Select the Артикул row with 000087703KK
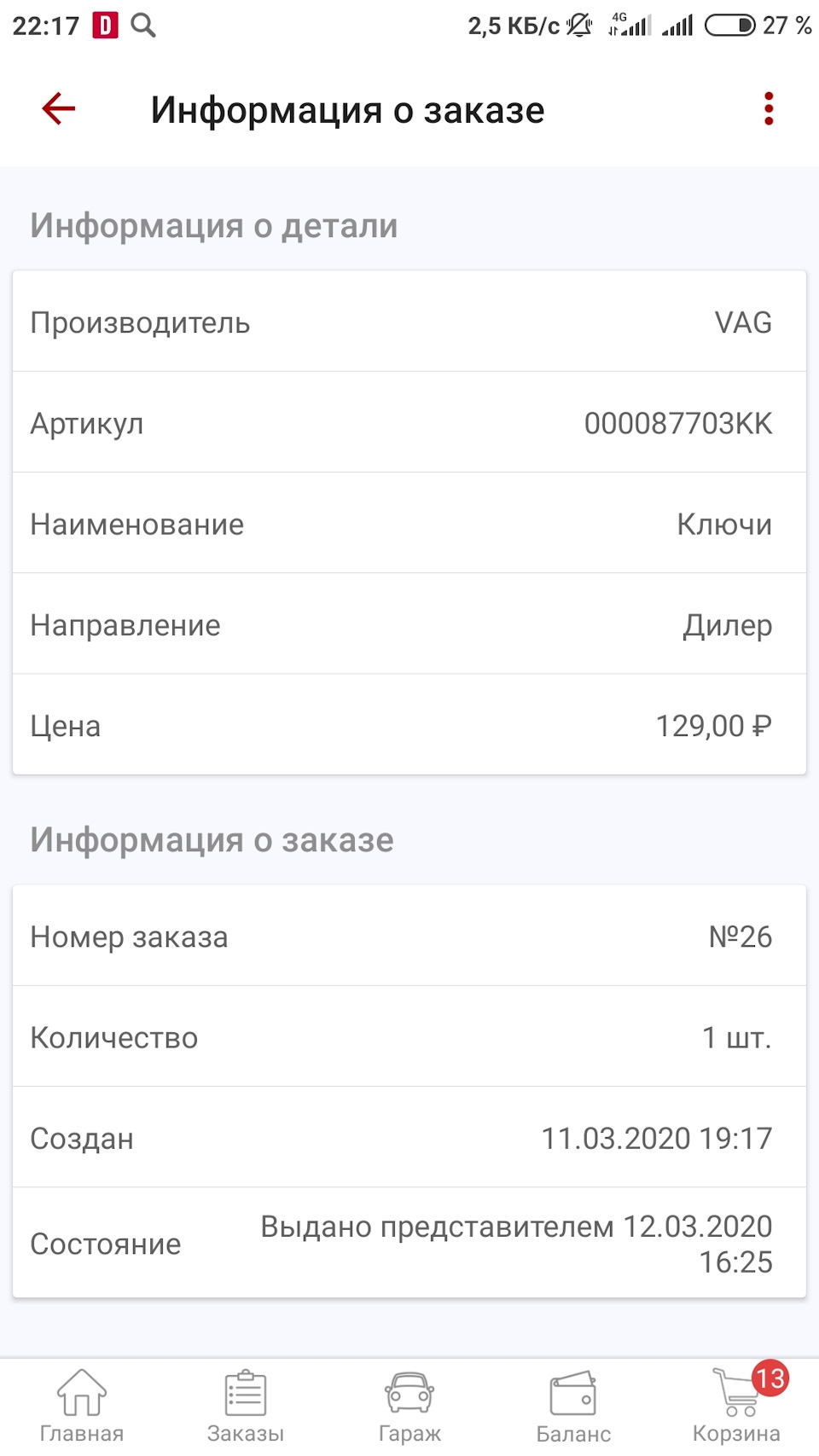The image size is (819, 1456). click(409, 422)
